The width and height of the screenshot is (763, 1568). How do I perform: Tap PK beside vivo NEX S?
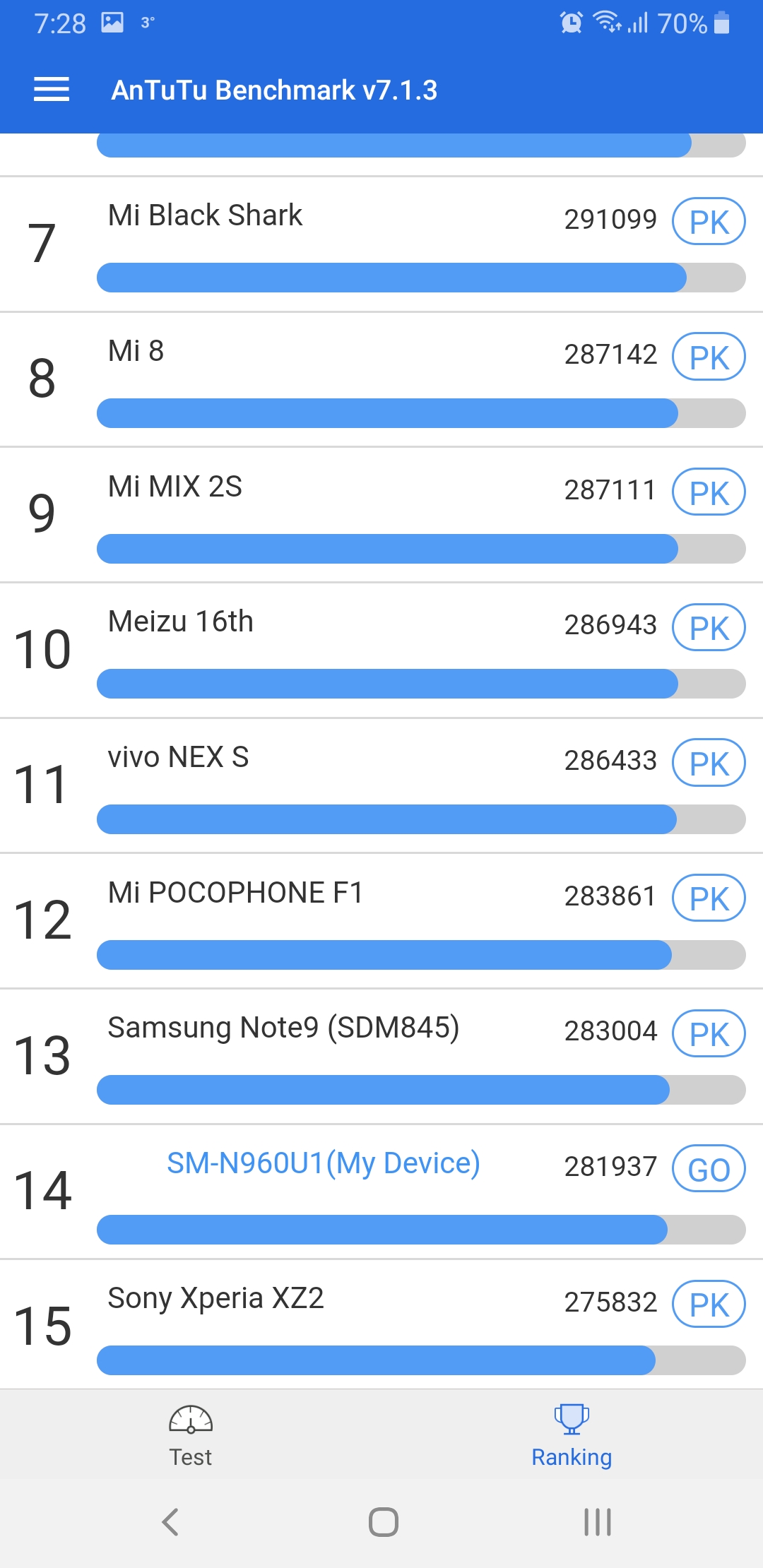click(709, 763)
